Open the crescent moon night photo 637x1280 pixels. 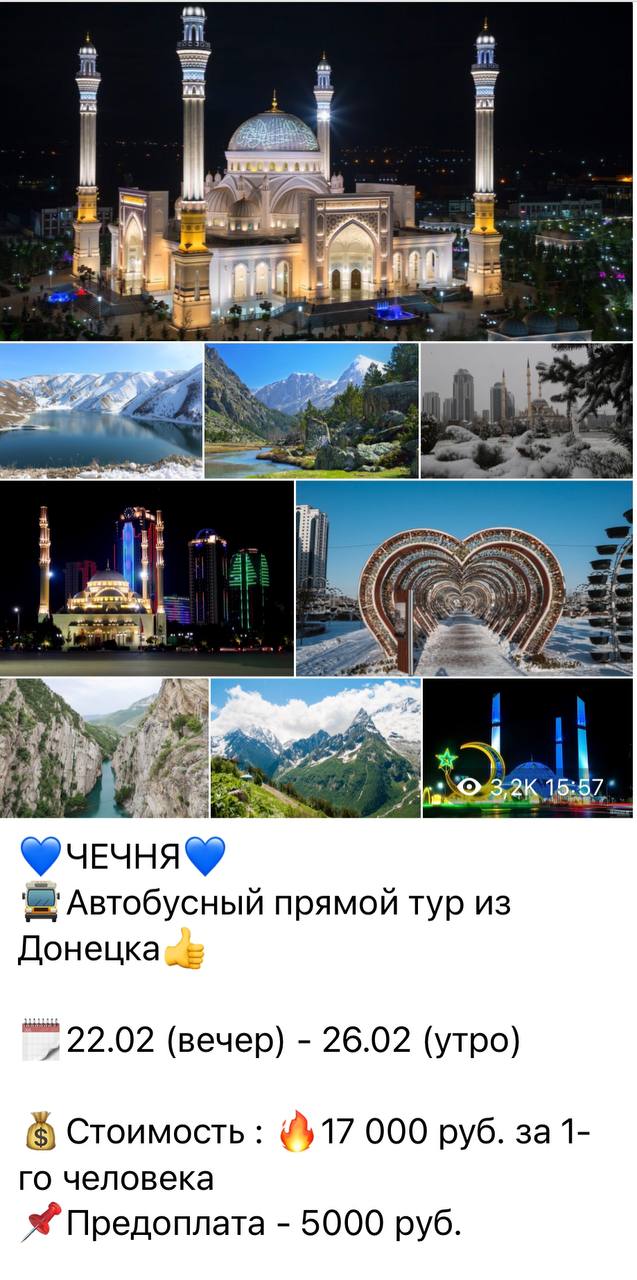coord(527,747)
